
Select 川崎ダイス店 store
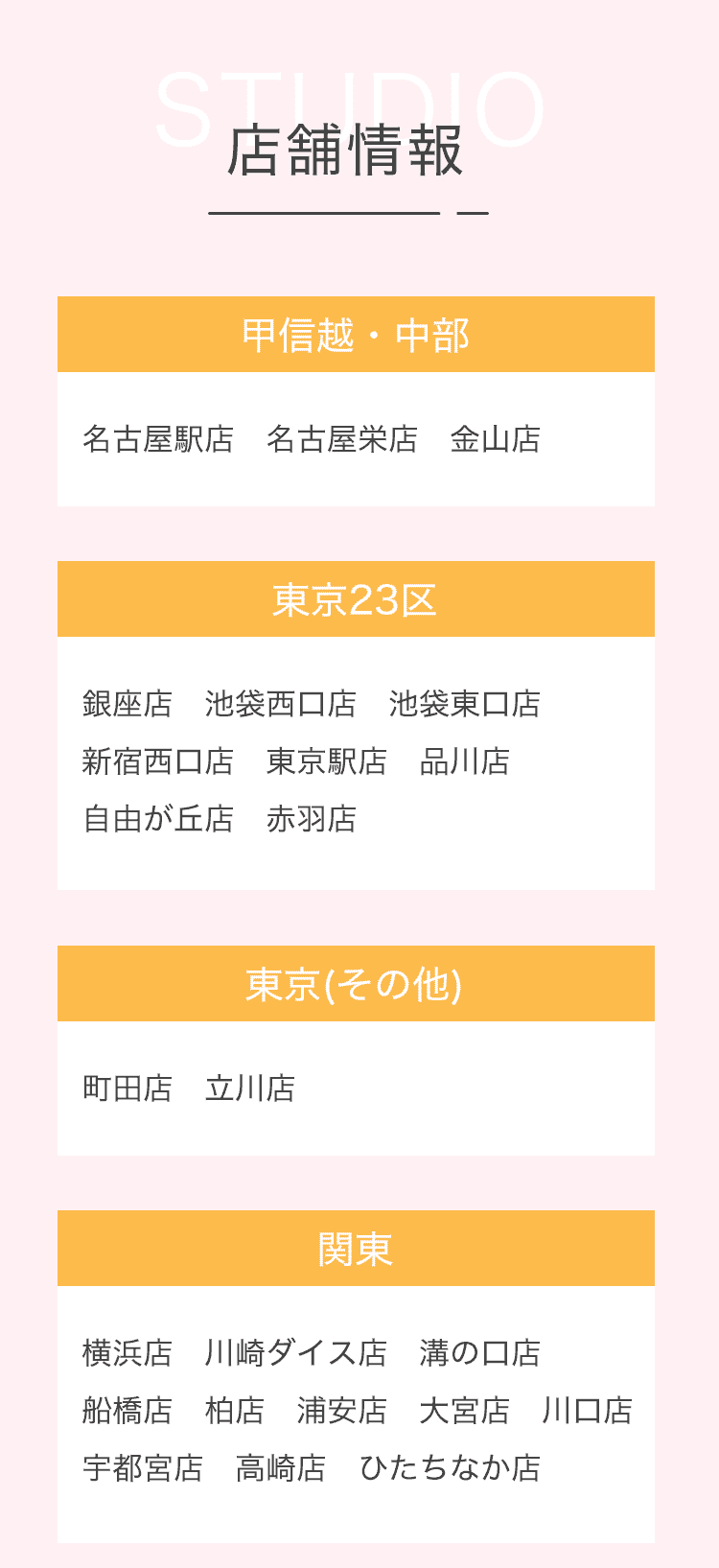coord(296,1353)
